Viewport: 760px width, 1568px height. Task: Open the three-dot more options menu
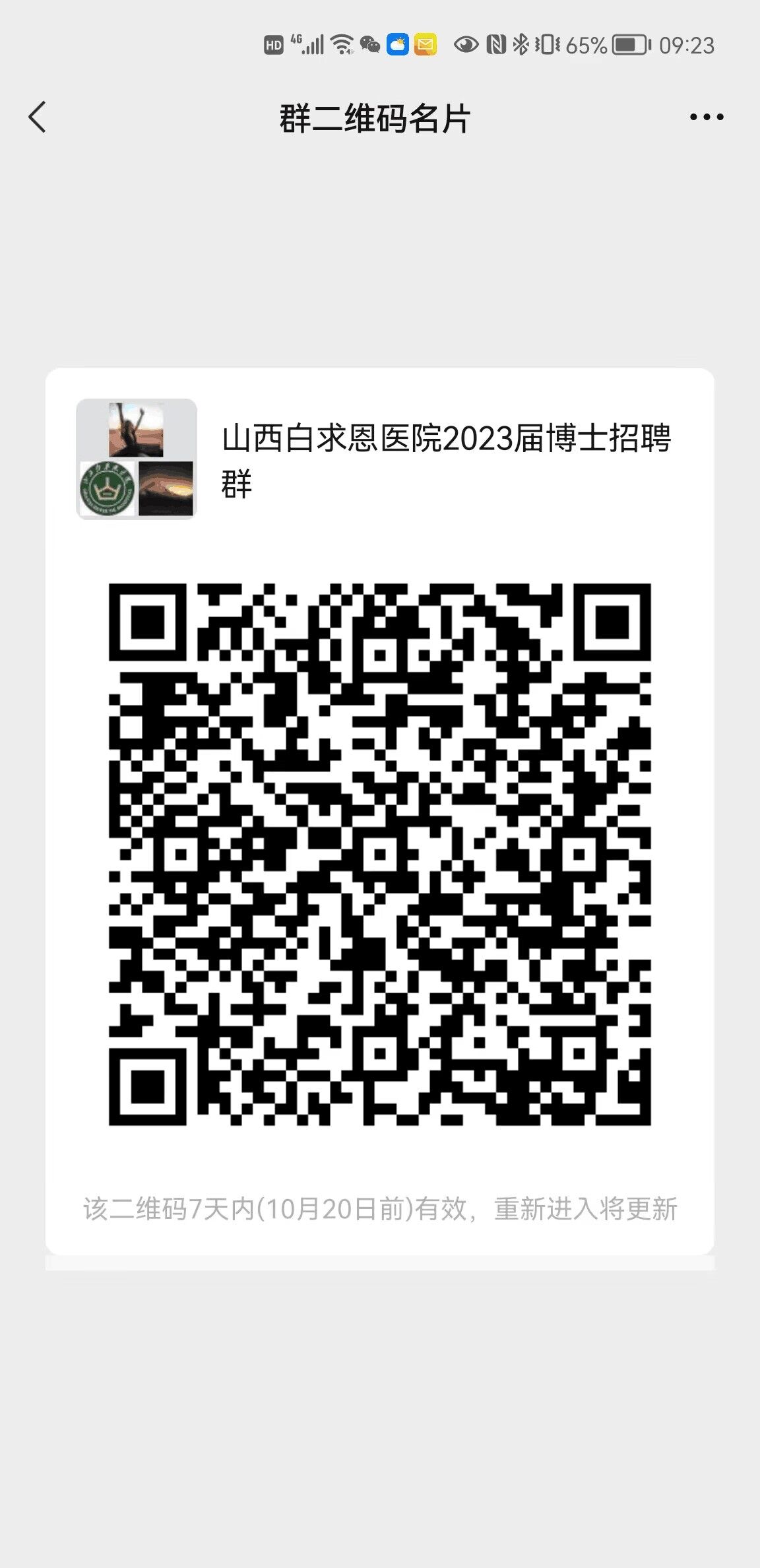pyautogui.click(x=706, y=117)
